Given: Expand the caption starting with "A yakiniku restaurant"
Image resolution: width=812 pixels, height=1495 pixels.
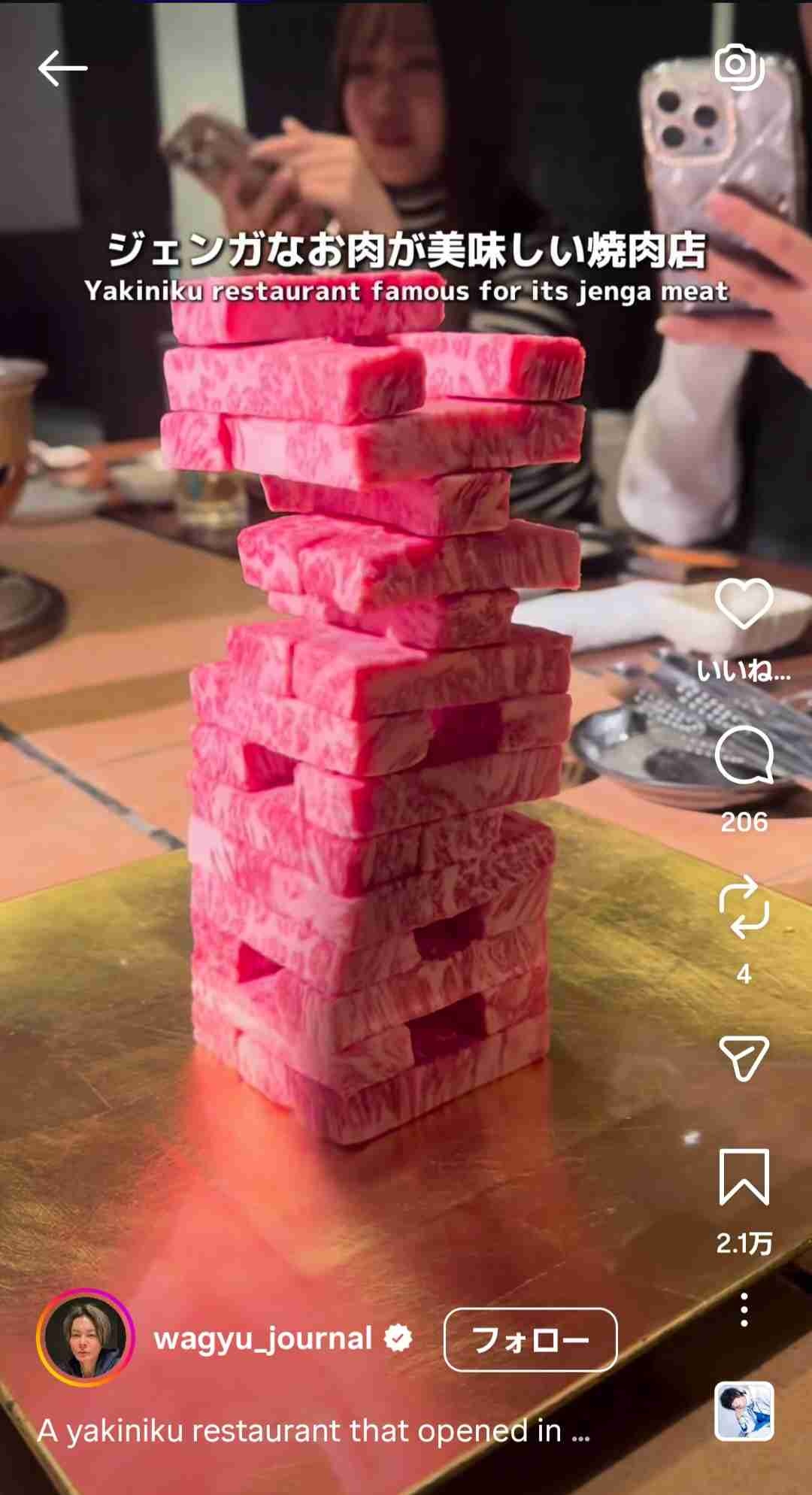Looking at the screenshot, I should [314, 1430].
